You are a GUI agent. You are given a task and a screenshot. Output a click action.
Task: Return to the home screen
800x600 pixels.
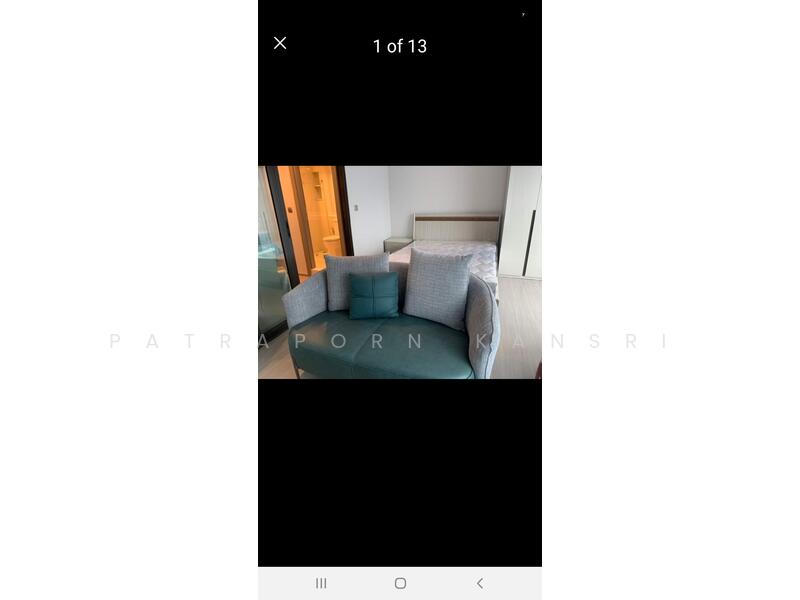click(400, 583)
